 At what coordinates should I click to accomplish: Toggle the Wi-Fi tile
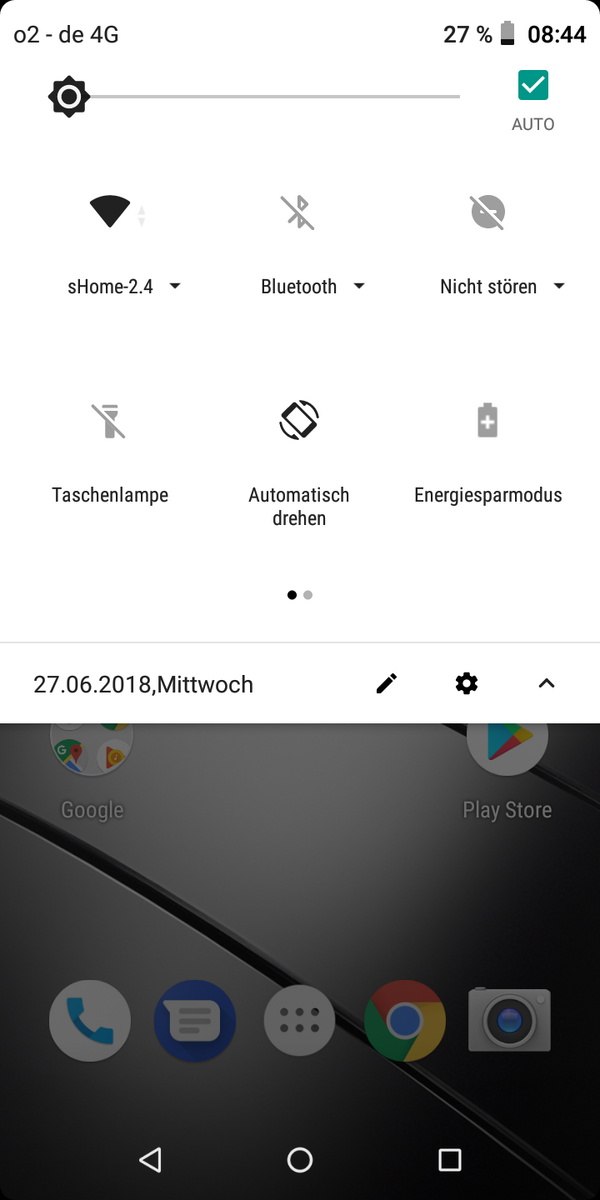point(110,212)
